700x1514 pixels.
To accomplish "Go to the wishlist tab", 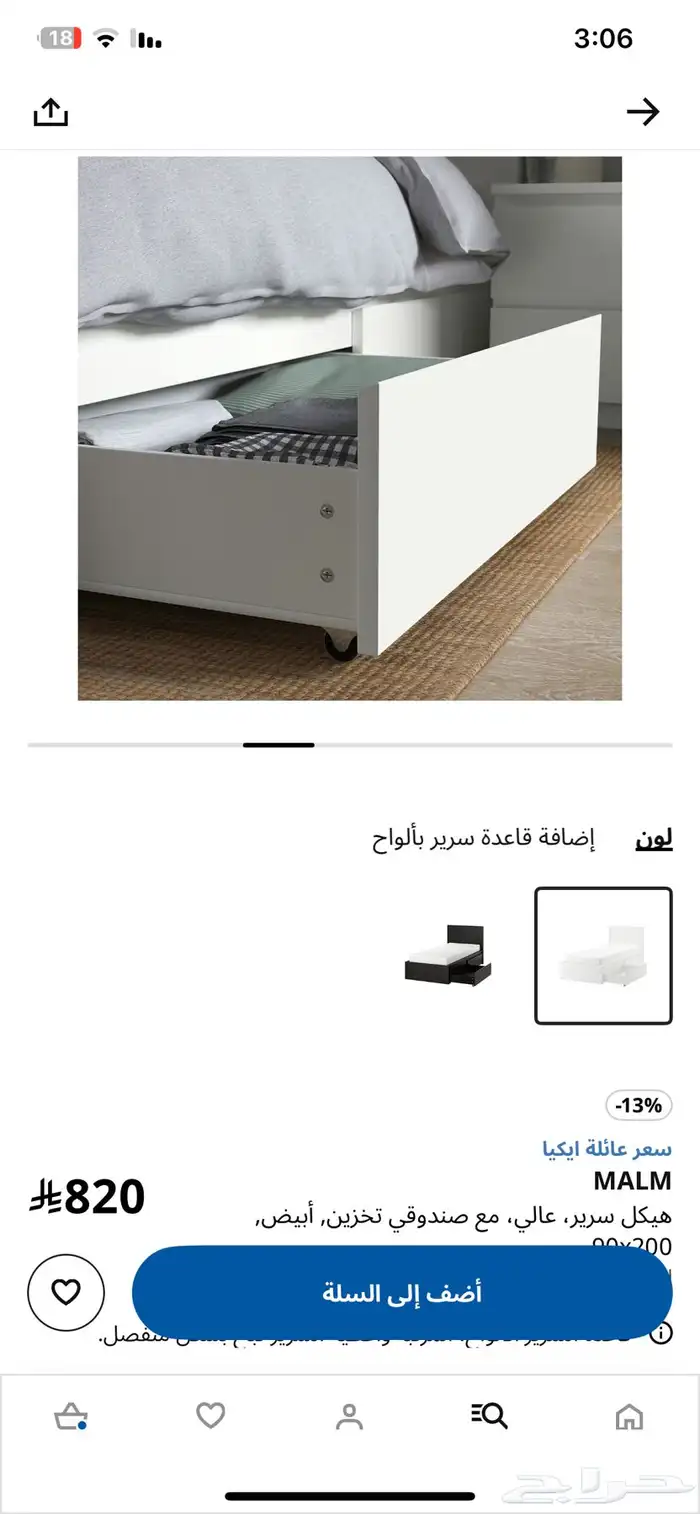I will [210, 1416].
